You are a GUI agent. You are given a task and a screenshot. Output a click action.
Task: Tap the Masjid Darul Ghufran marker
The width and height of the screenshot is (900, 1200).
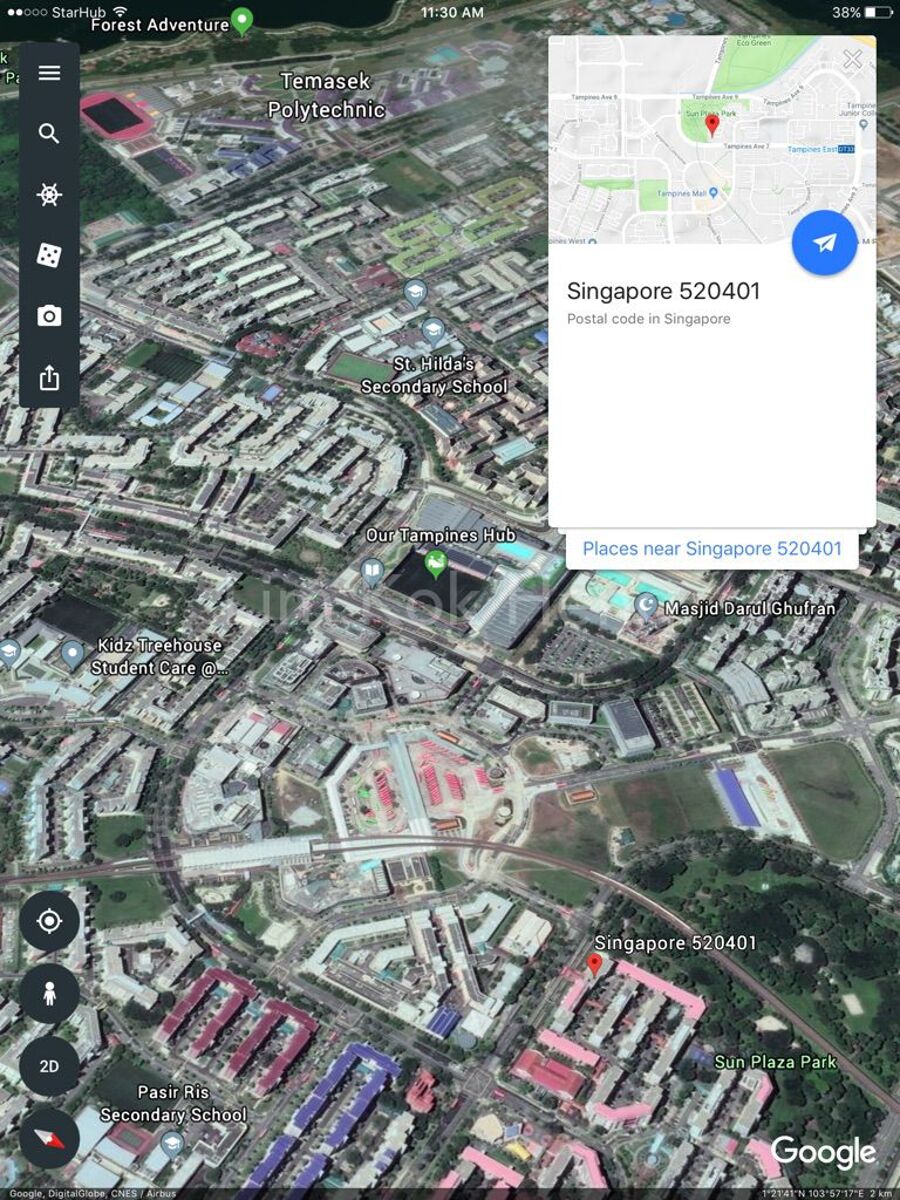(x=647, y=604)
